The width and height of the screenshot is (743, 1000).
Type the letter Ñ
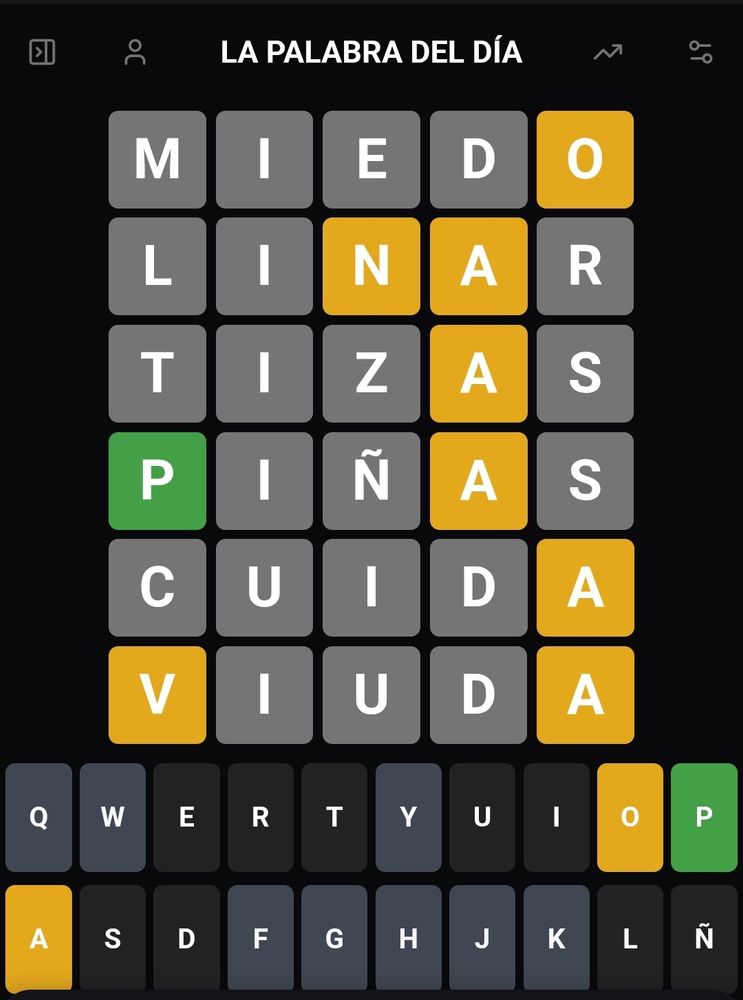(704, 938)
